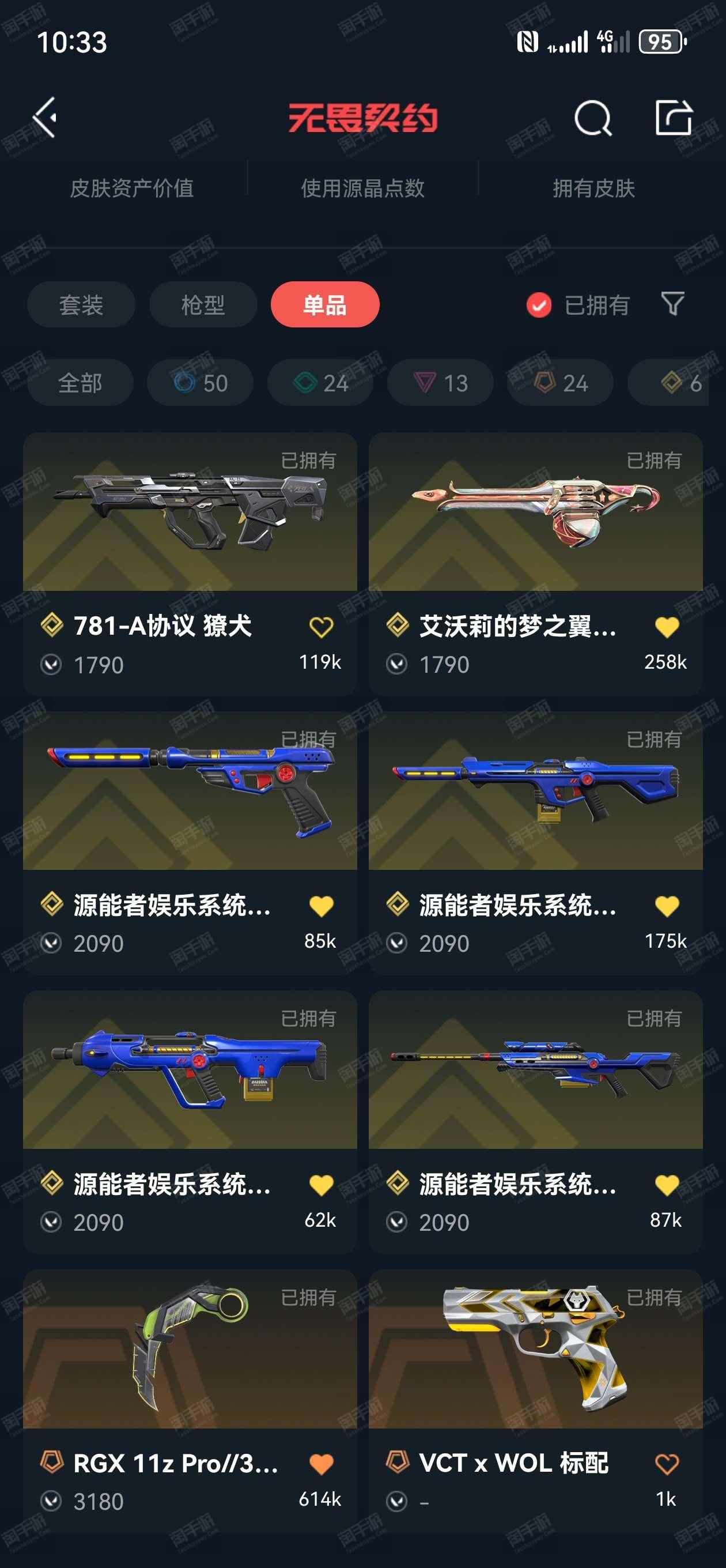
Task: Filter by the purple chip showing 13
Action: (x=441, y=383)
